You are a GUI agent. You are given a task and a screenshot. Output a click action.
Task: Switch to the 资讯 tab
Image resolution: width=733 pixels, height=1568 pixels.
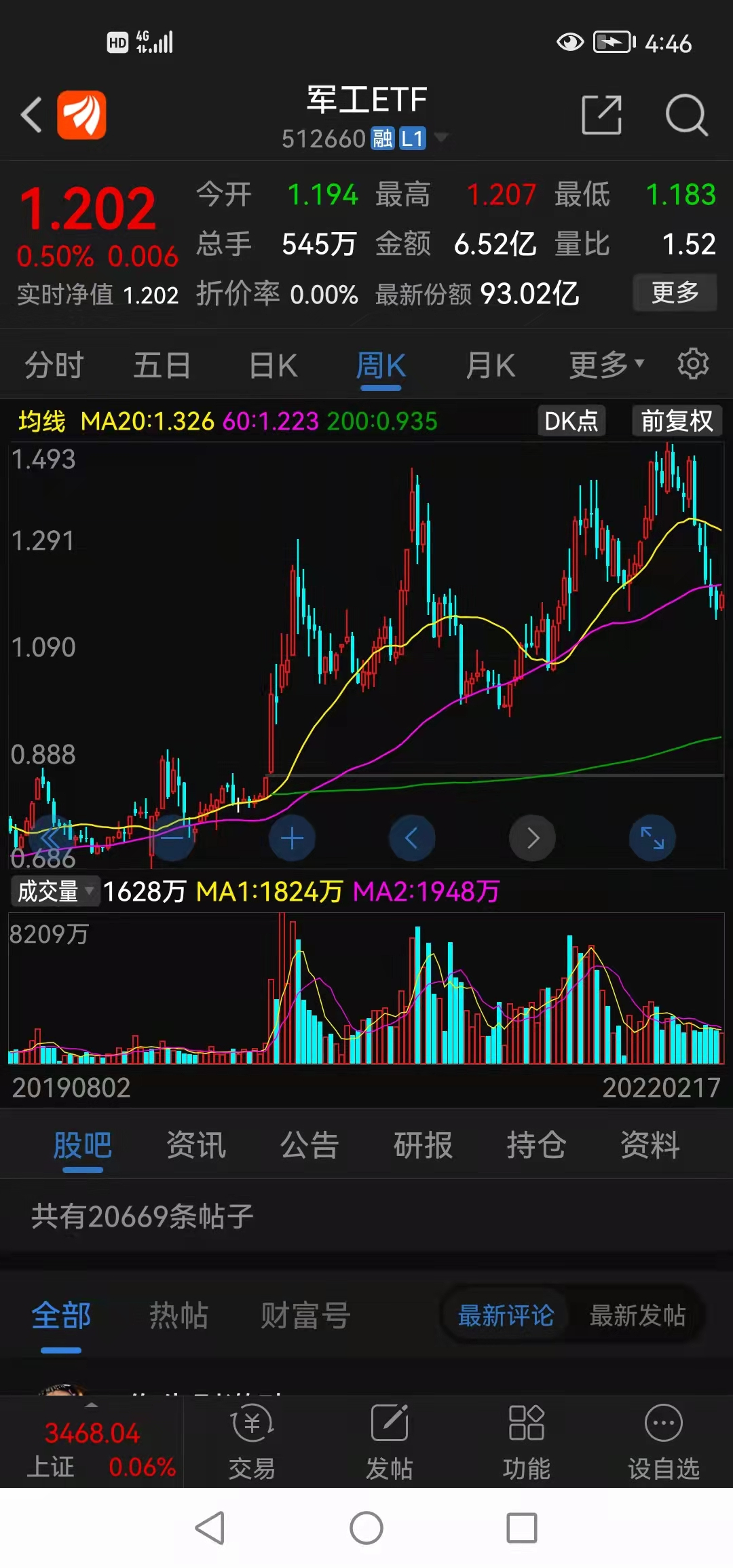[x=196, y=1146]
